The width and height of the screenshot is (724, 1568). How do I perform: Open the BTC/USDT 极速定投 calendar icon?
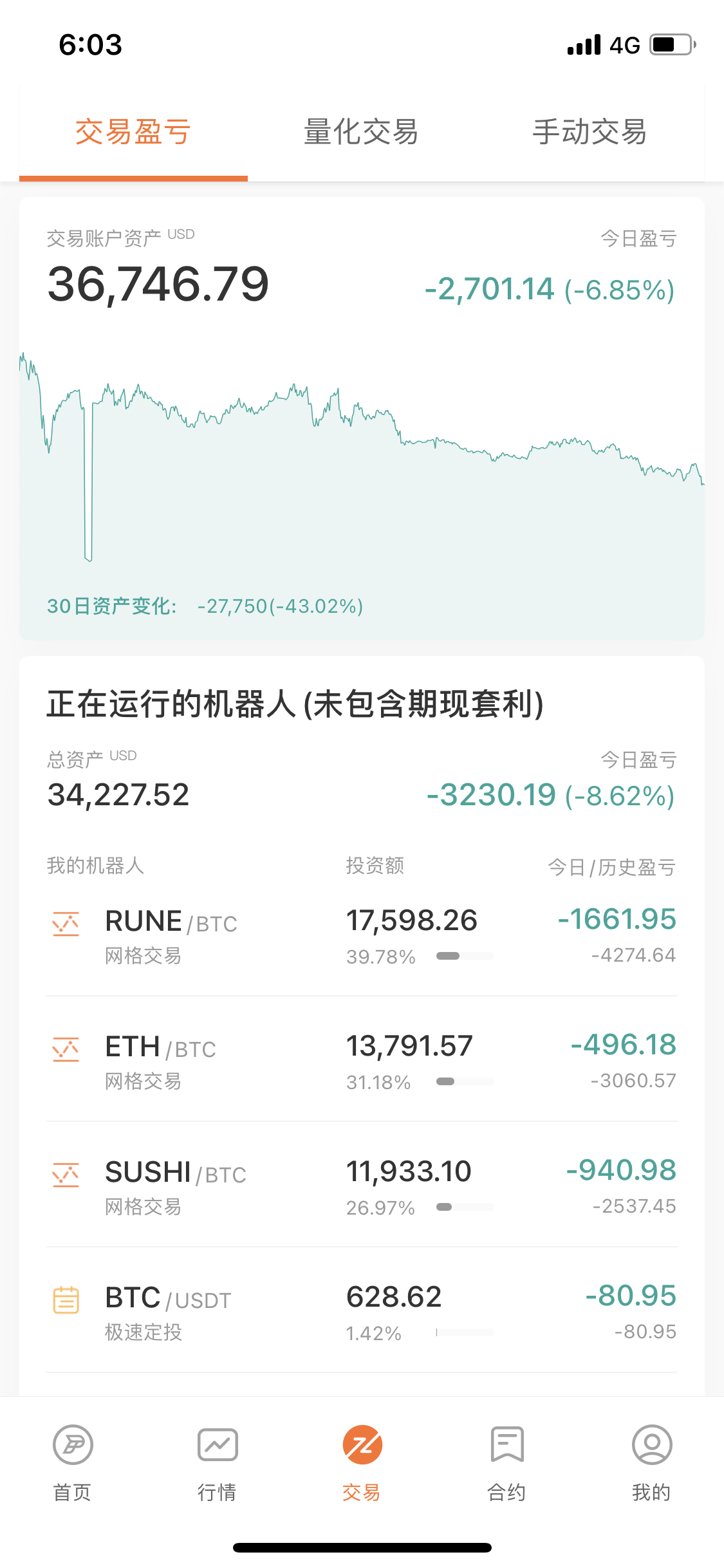[65, 1298]
